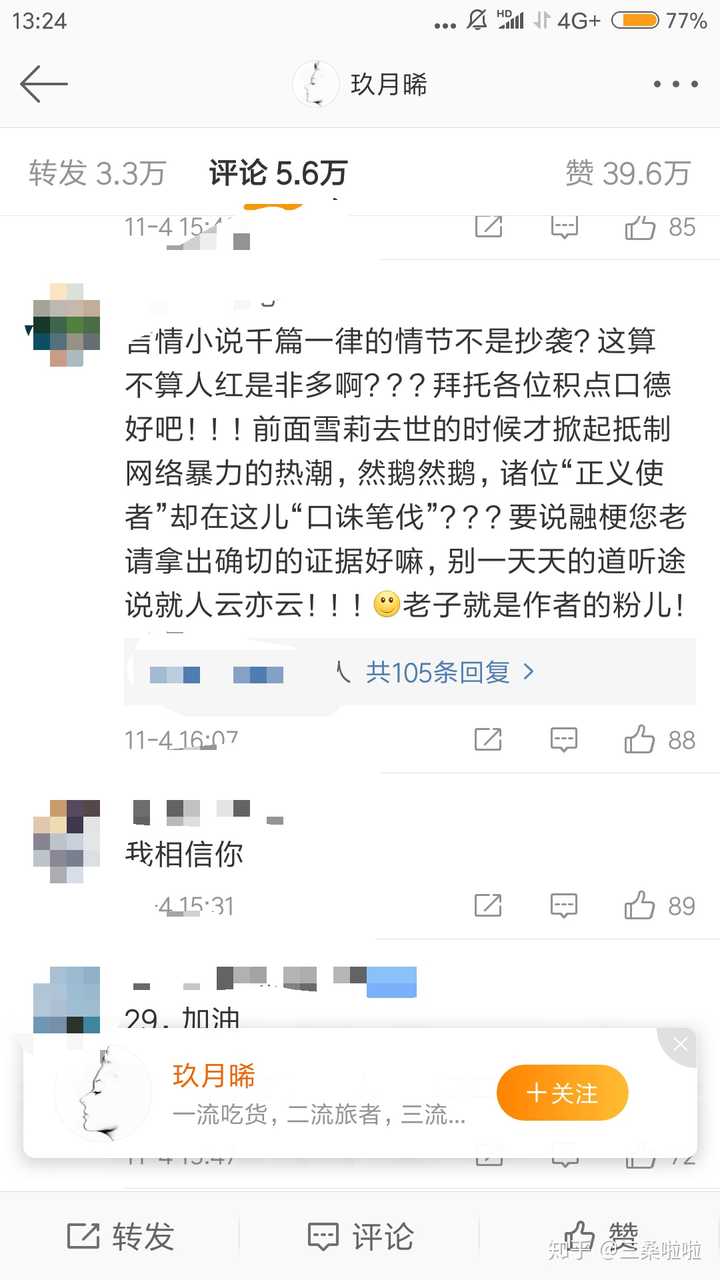
Task: Tap 评论 in the bottom bar
Action: [x=360, y=1237]
